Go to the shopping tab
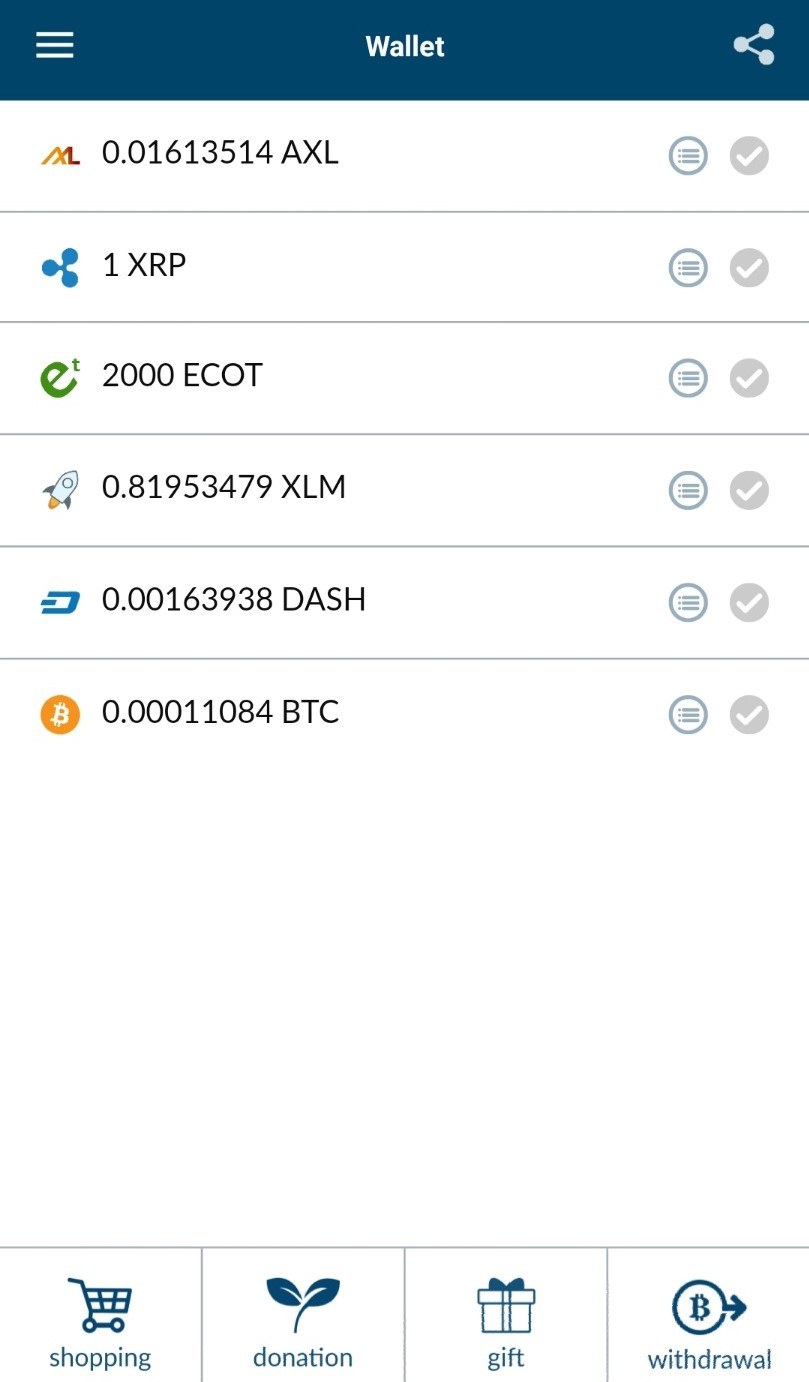This screenshot has height=1382, width=809. click(x=100, y=1318)
